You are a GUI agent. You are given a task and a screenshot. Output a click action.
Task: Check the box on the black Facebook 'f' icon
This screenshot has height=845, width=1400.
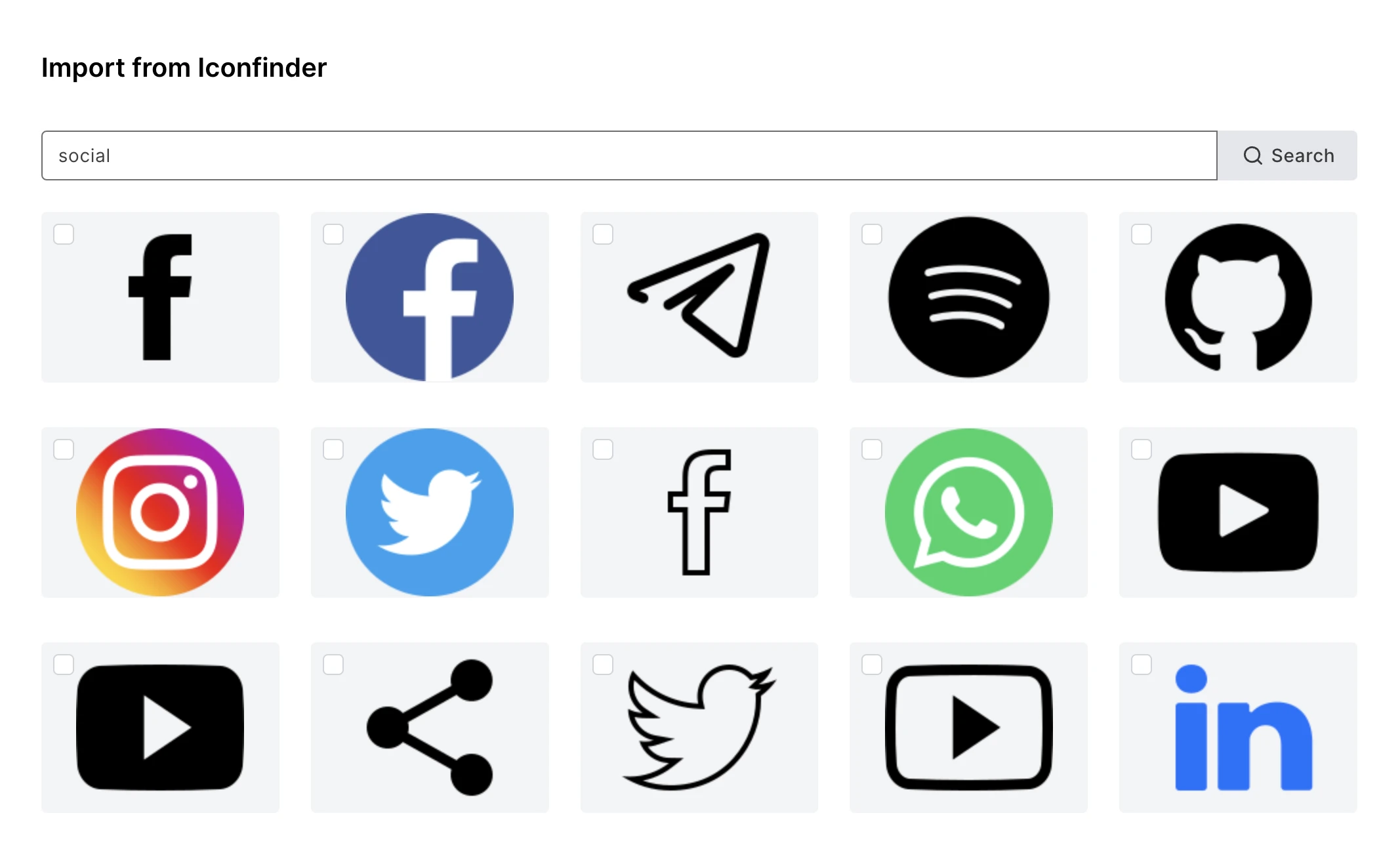click(64, 234)
